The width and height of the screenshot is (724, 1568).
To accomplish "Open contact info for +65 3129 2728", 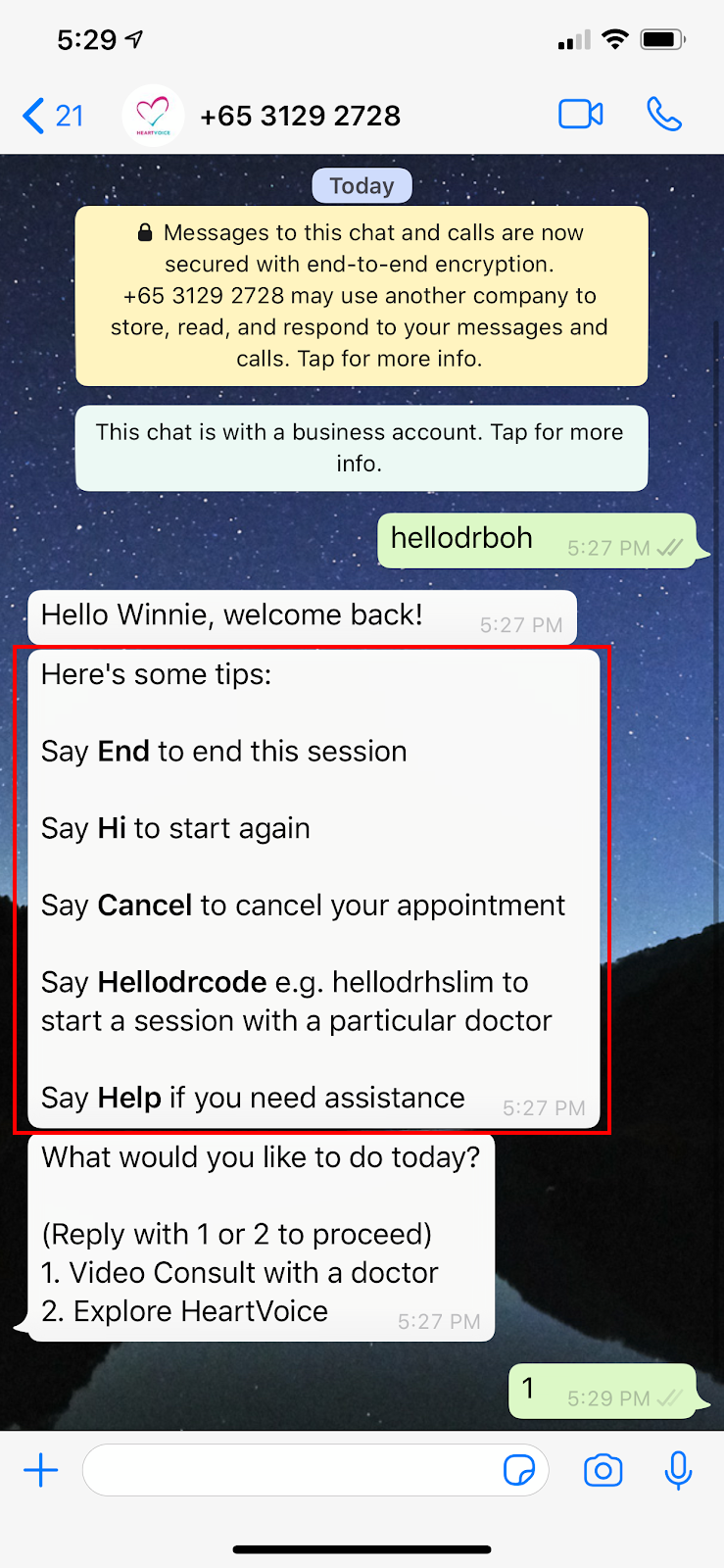I will (301, 116).
